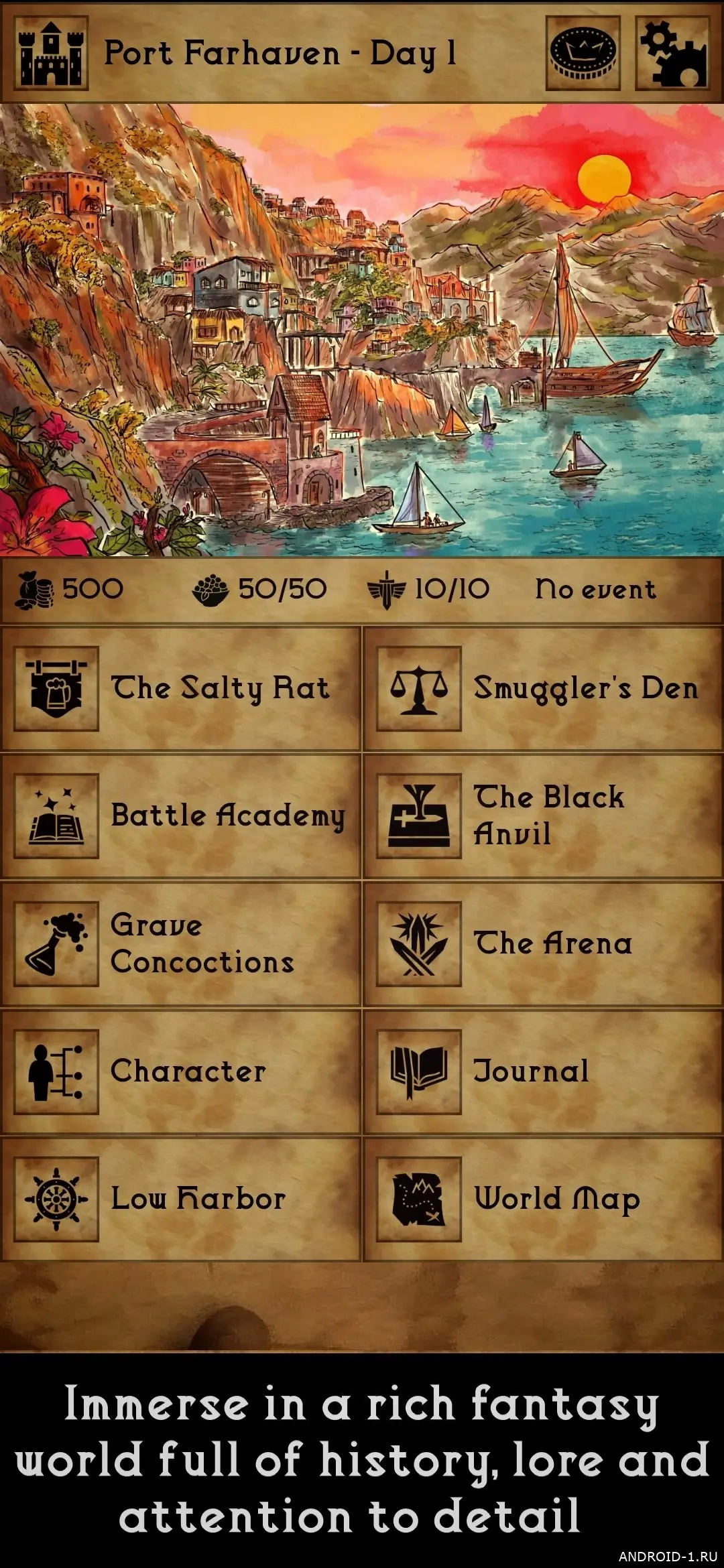Head to Low Harbor

point(181,1199)
